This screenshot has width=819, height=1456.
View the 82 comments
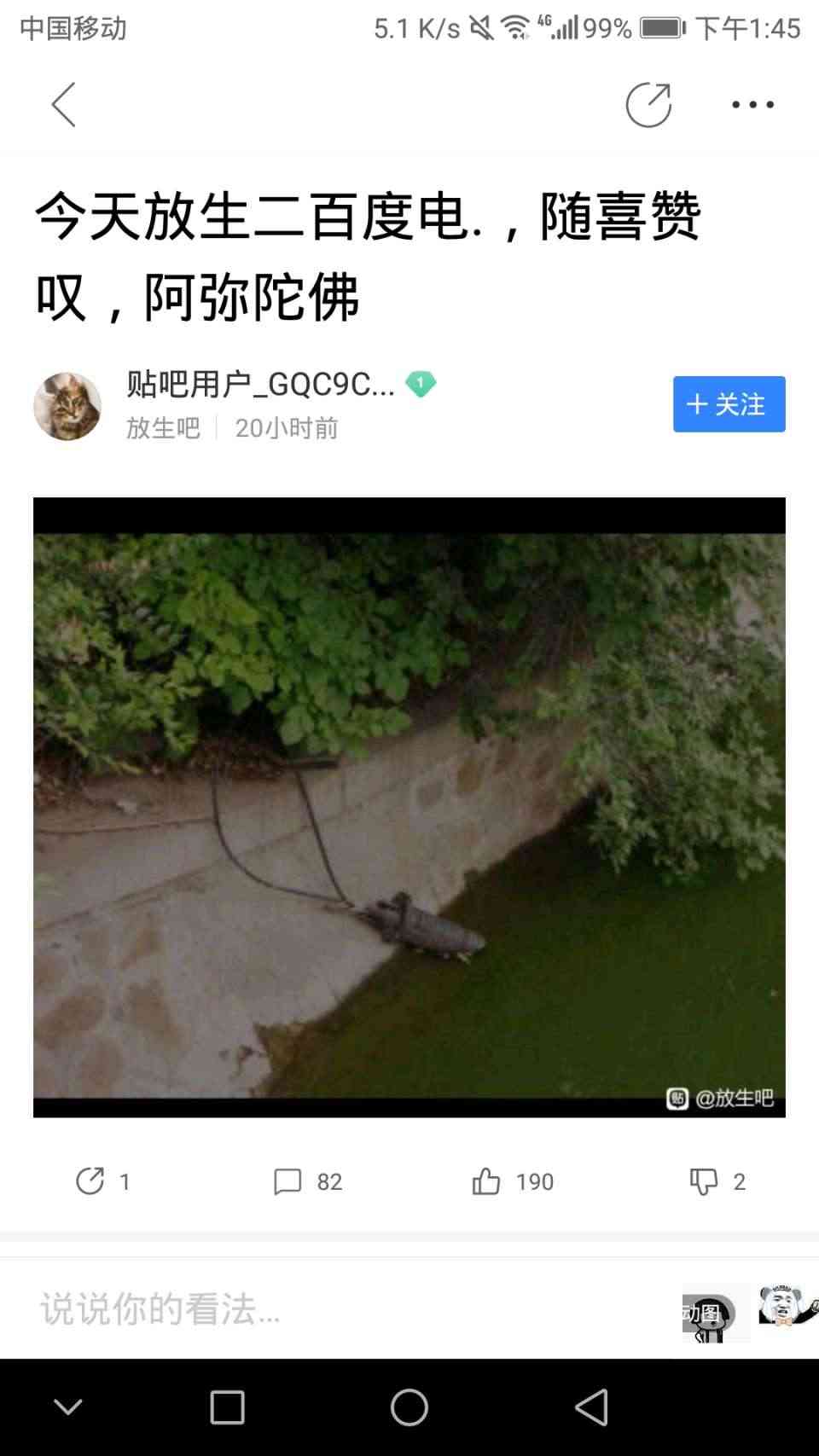pyautogui.click(x=307, y=1181)
